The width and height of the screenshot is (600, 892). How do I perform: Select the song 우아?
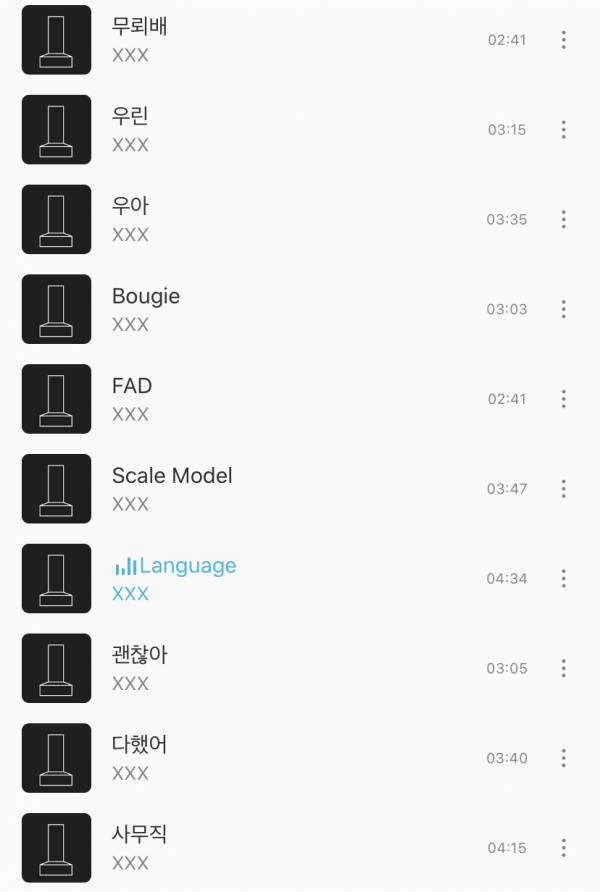click(x=130, y=207)
